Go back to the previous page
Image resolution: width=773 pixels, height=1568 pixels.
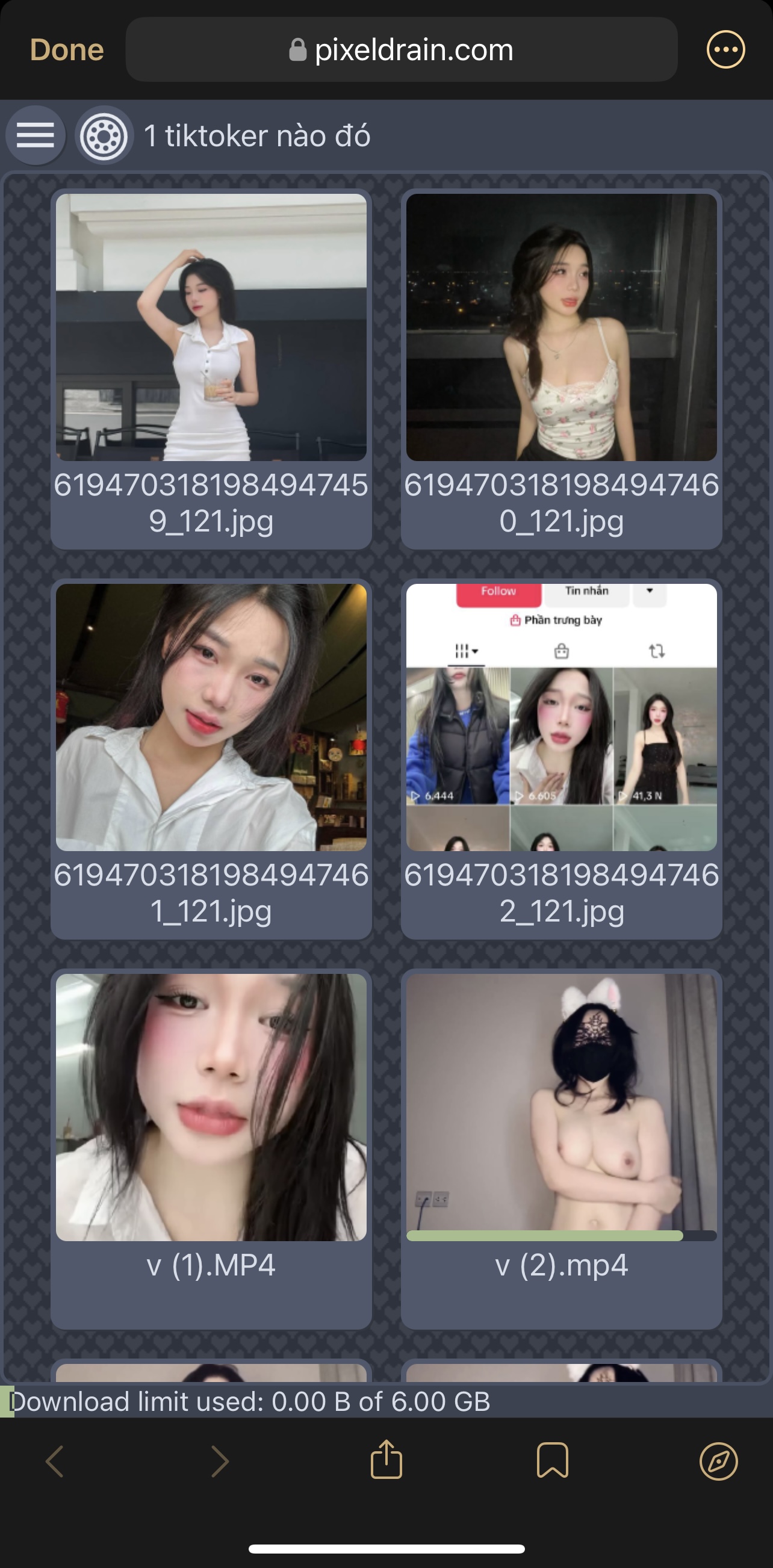55,1461
